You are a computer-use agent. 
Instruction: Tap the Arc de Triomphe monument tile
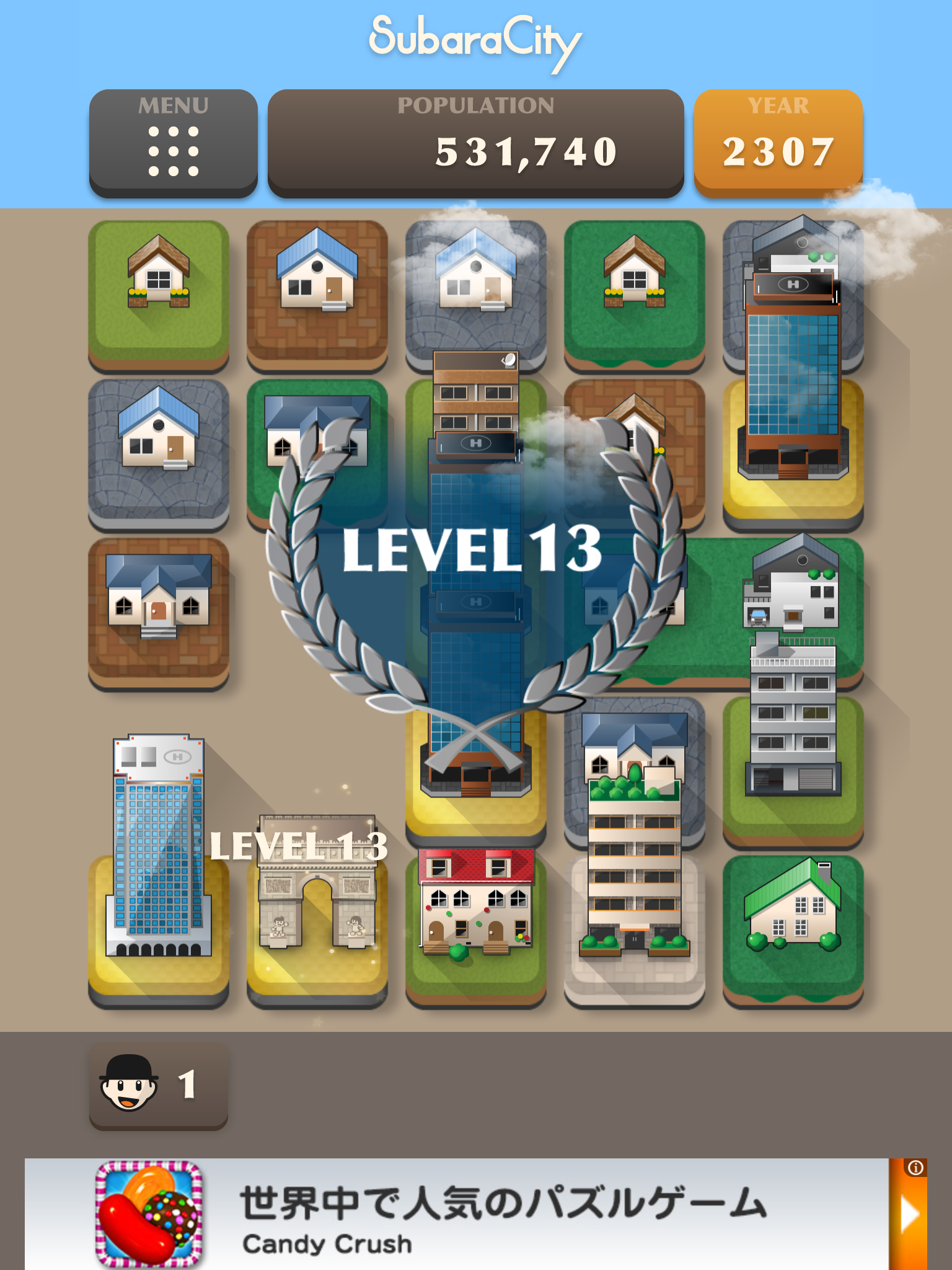(317, 918)
